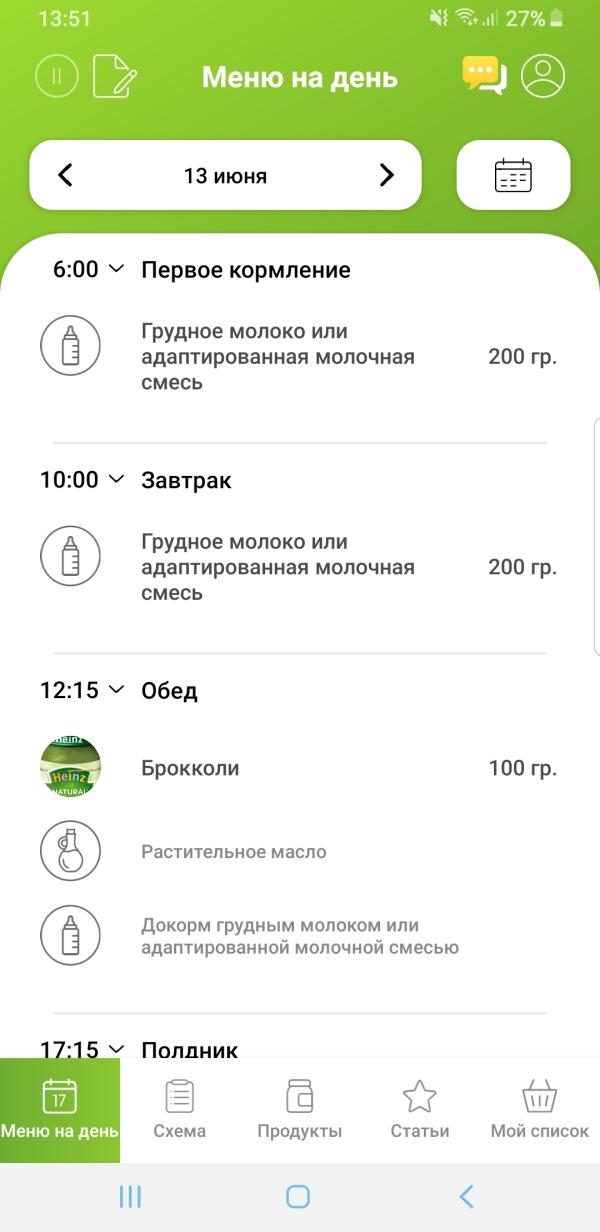Viewport: 600px width, 1232px height.
Task: Switch to the Статьи tab
Action: [420, 1110]
